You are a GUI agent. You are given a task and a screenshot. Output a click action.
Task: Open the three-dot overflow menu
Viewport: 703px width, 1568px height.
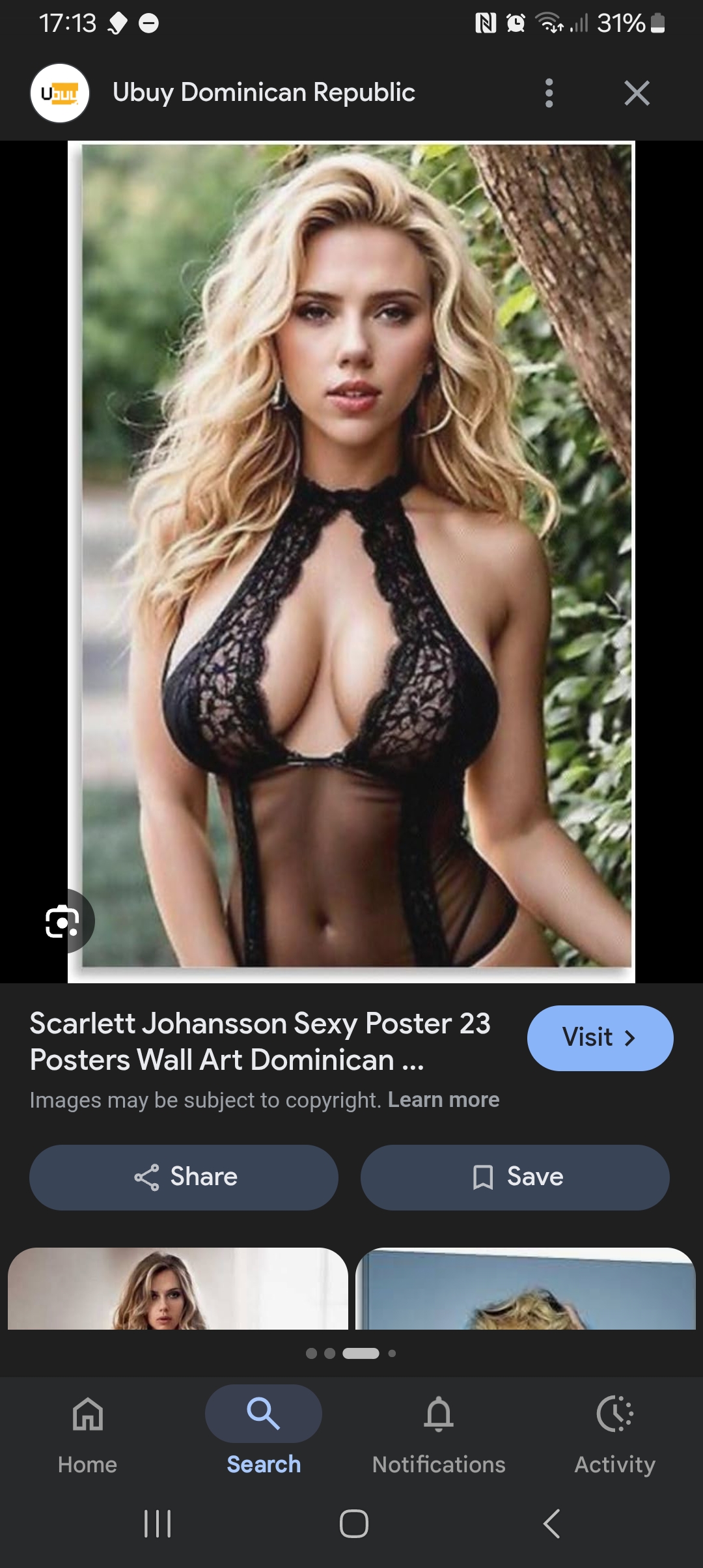point(549,93)
